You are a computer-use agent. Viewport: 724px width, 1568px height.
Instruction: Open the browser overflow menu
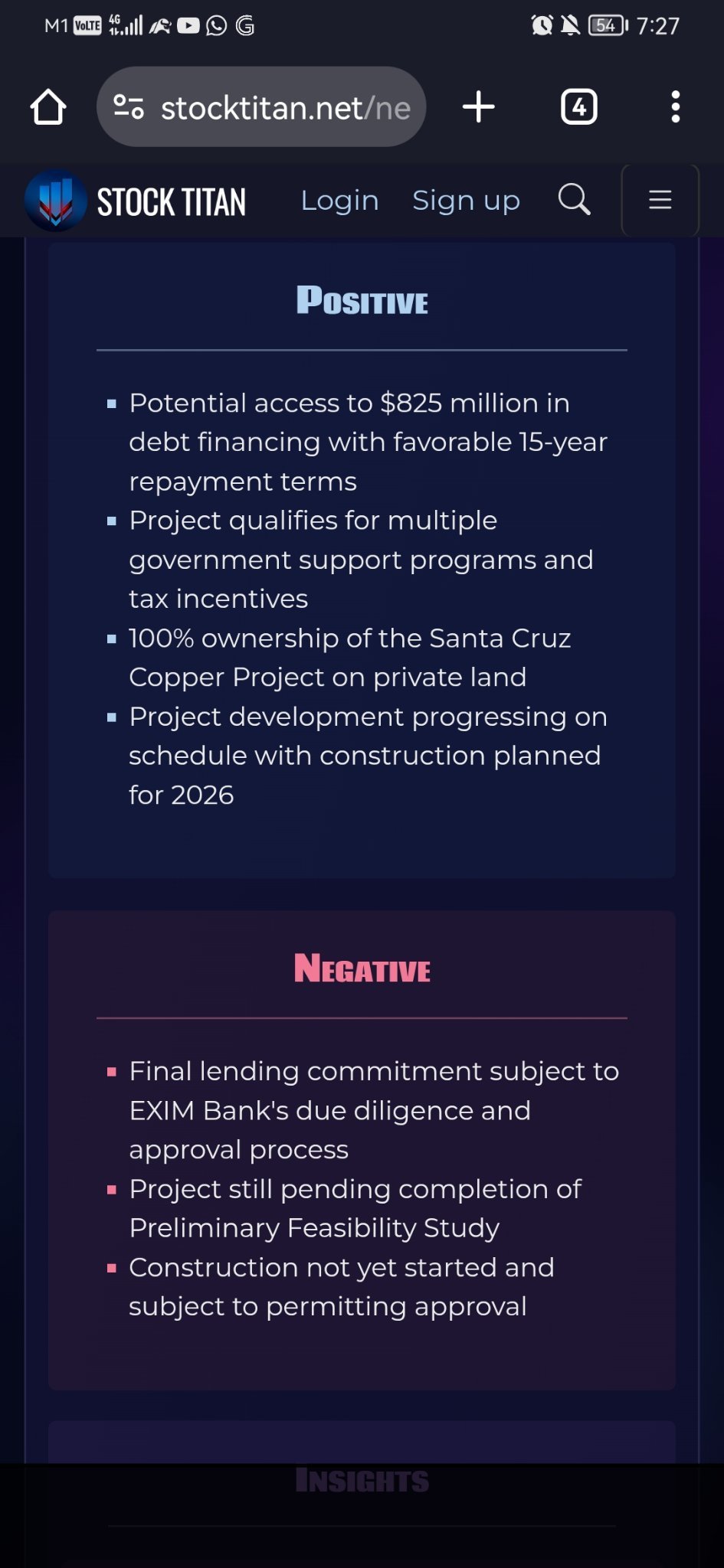click(x=675, y=107)
